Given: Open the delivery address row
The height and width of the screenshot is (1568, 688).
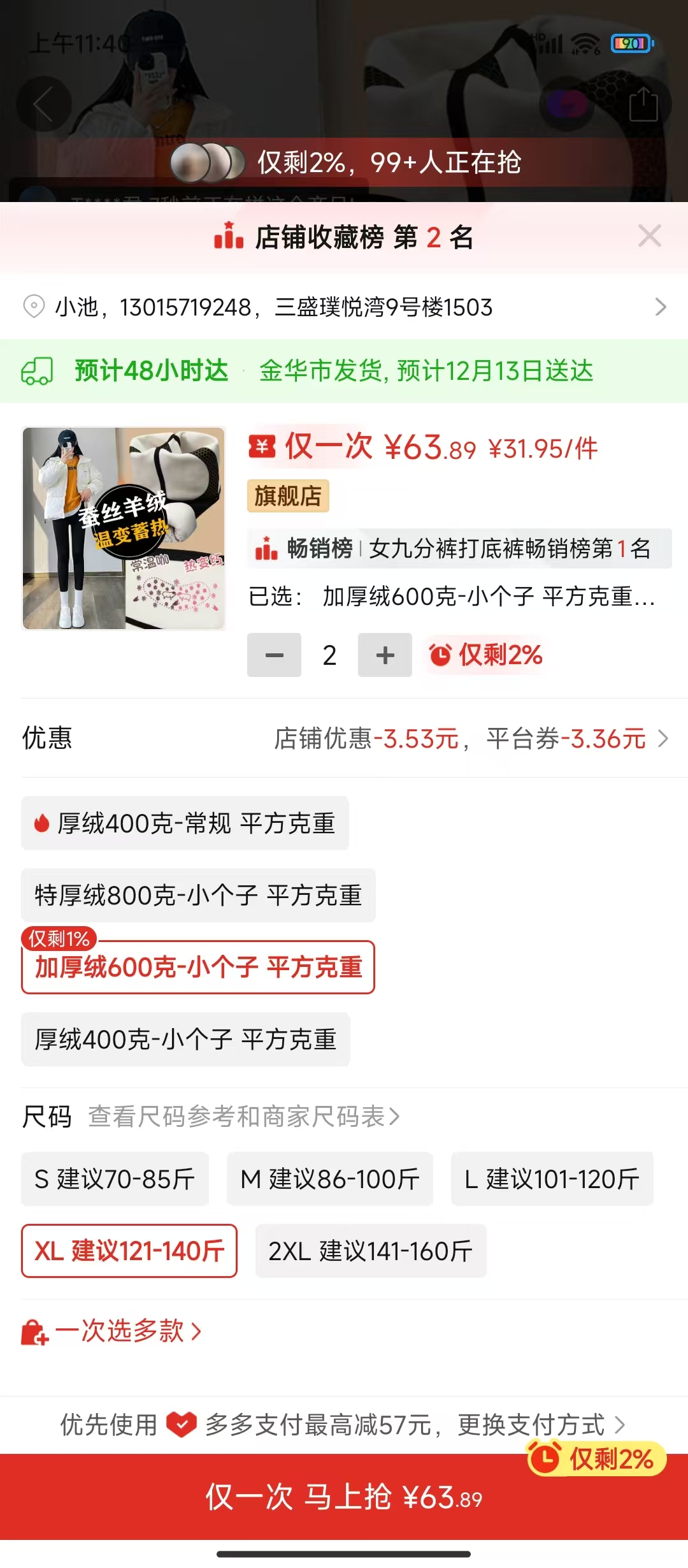Looking at the screenshot, I should coord(344,307).
